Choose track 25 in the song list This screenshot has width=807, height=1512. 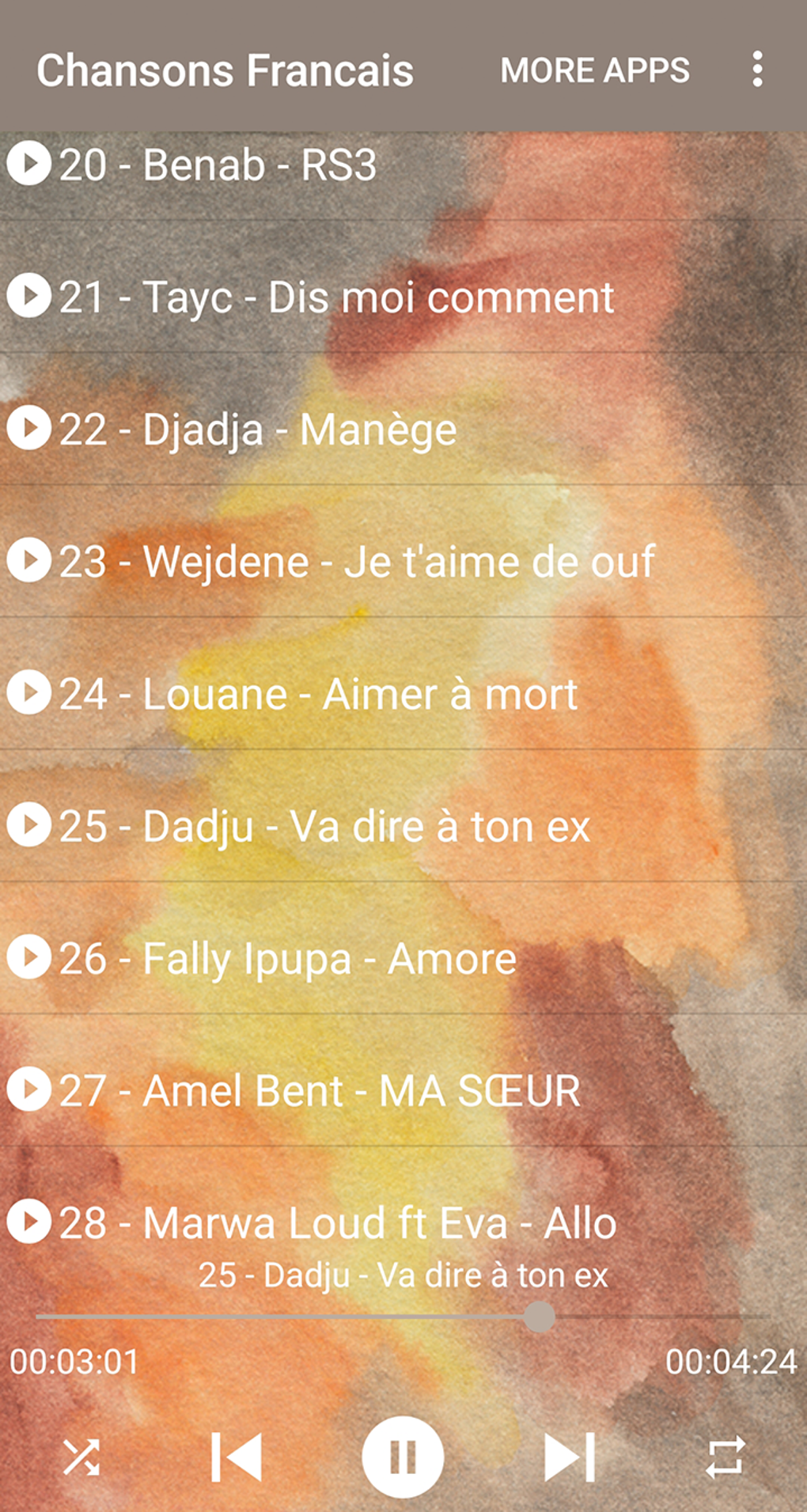point(324,826)
